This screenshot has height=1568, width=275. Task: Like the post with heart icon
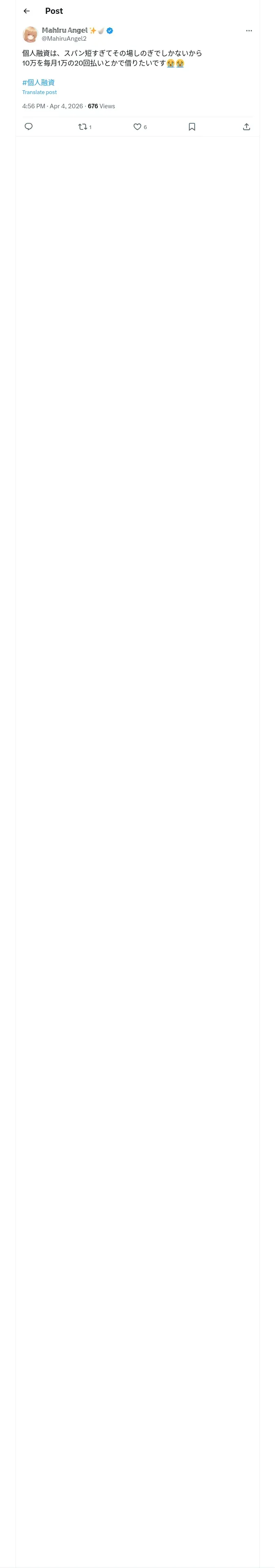pyautogui.click(x=137, y=127)
